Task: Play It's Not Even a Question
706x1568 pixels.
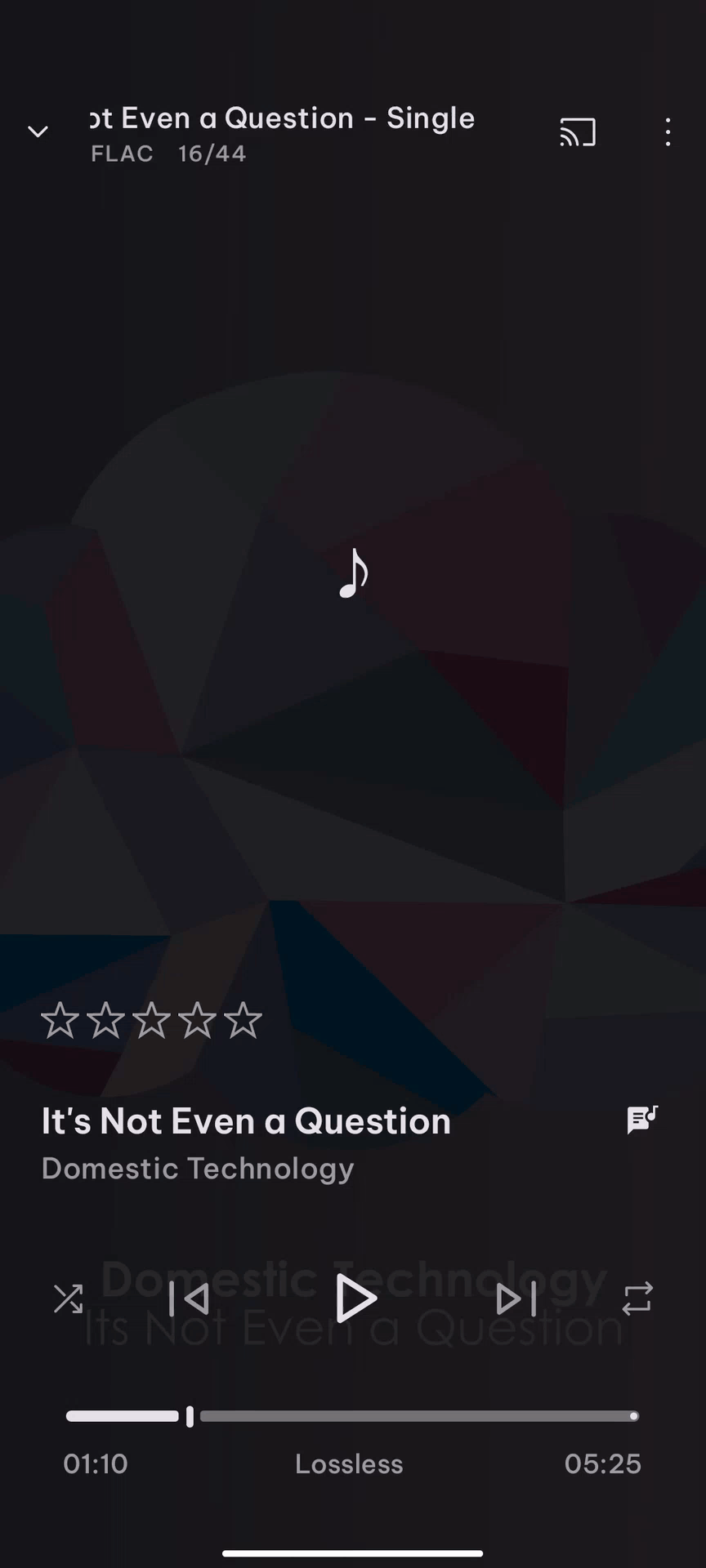Action: coord(355,1298)
